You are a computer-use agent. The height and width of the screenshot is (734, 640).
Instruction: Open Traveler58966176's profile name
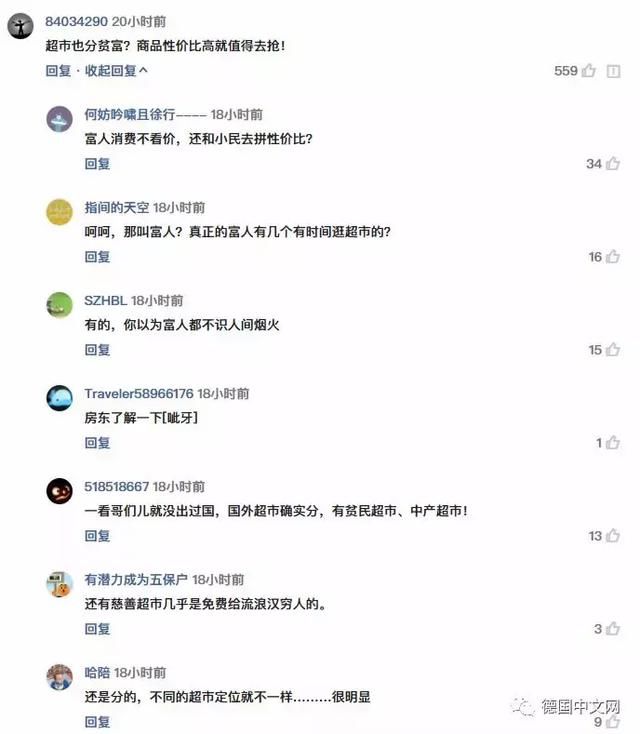tap(138, 394)
